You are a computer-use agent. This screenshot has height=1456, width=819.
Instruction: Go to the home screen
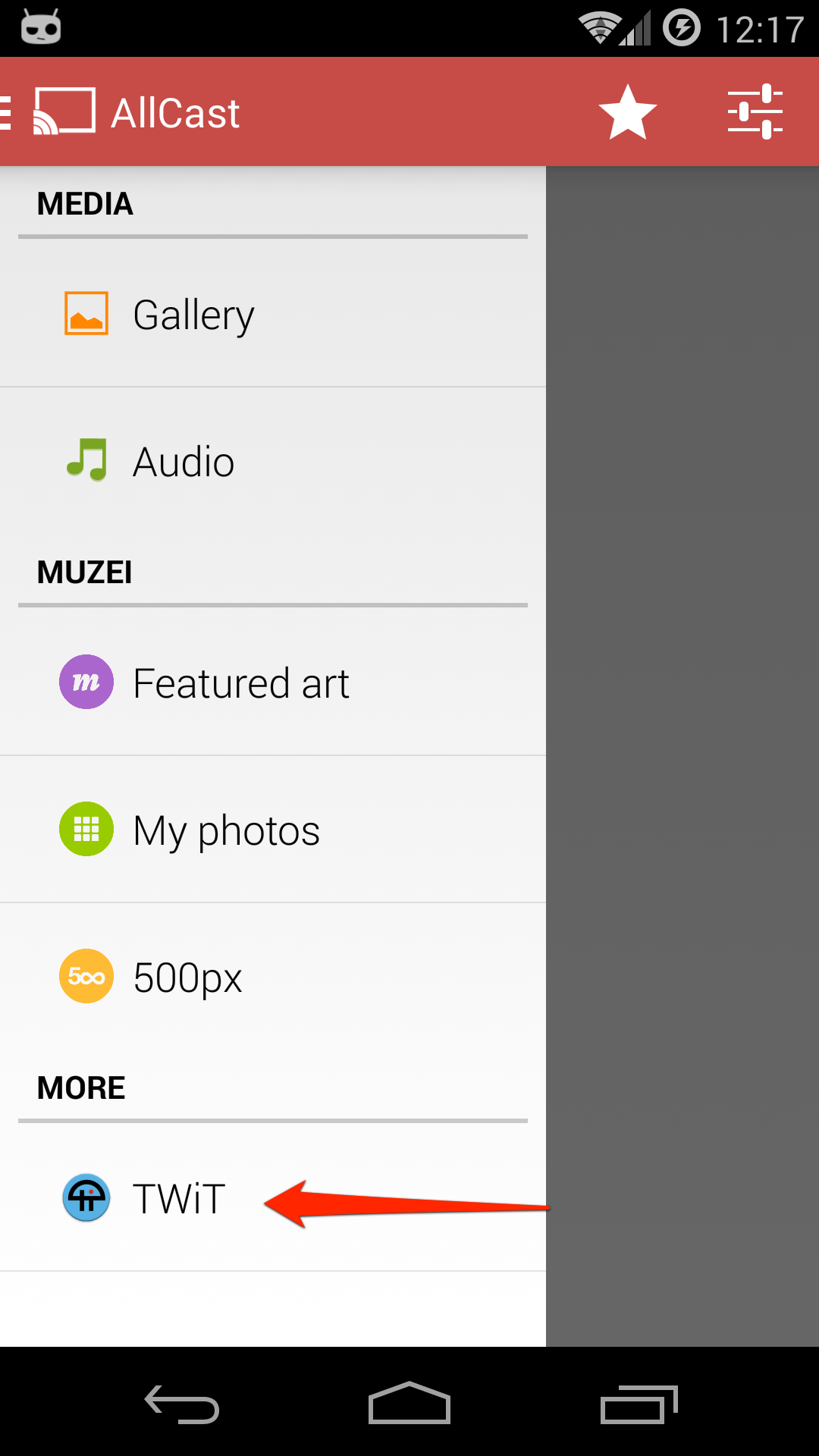tap(409, 1404)
